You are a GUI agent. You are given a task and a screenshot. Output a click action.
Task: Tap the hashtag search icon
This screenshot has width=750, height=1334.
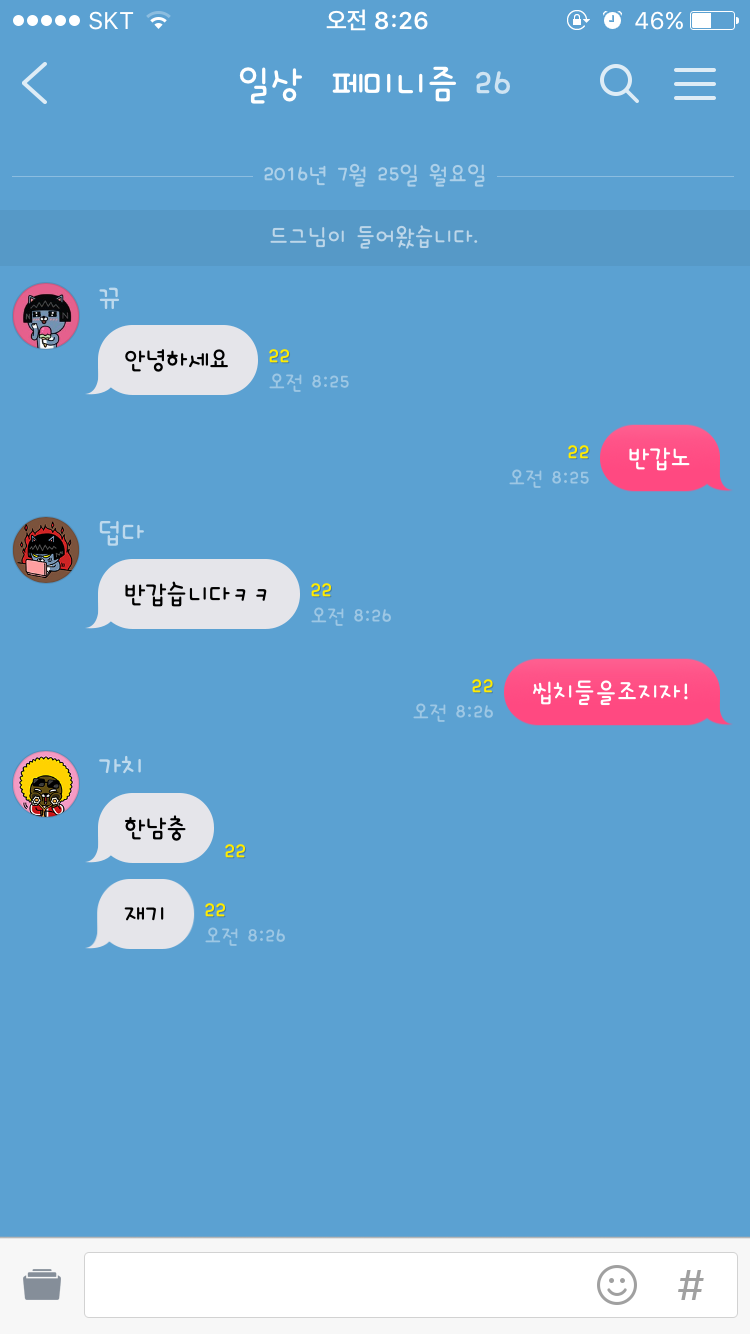coord(691,1285)
